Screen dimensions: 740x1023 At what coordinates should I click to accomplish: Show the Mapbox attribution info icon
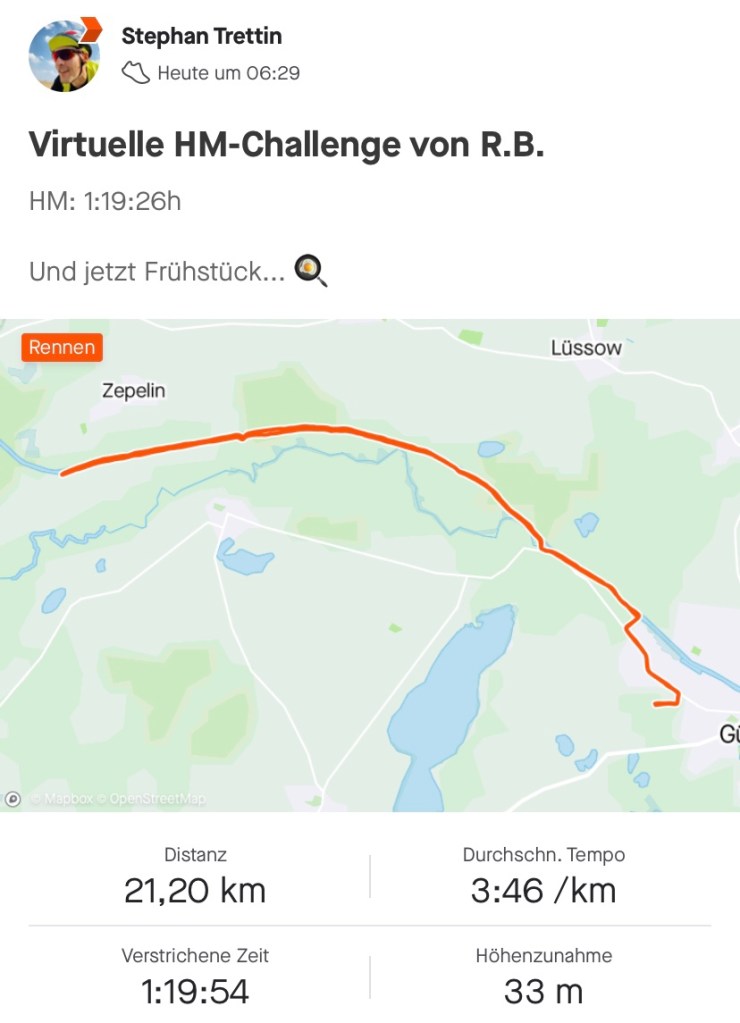[13, 798]
